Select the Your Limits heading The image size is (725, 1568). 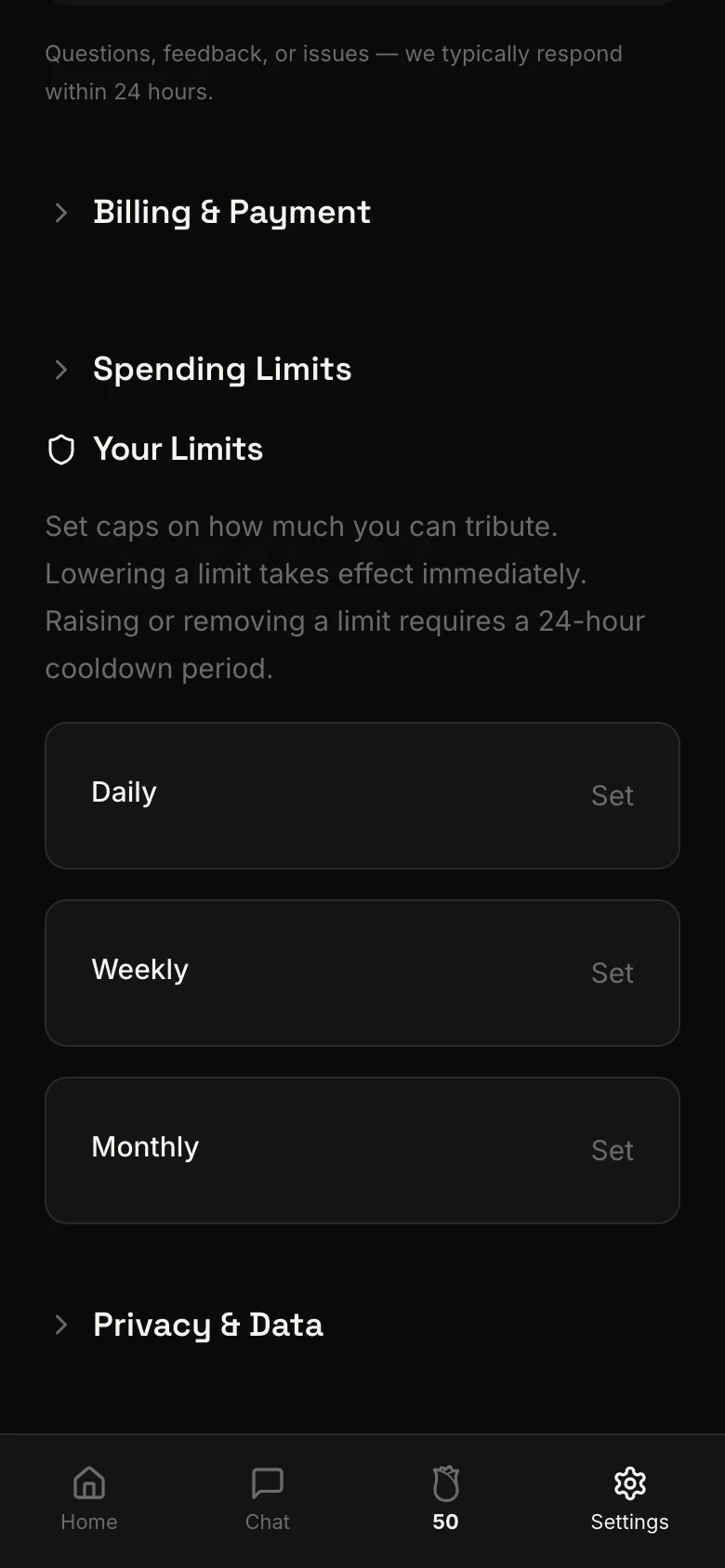tap(177, 450)
